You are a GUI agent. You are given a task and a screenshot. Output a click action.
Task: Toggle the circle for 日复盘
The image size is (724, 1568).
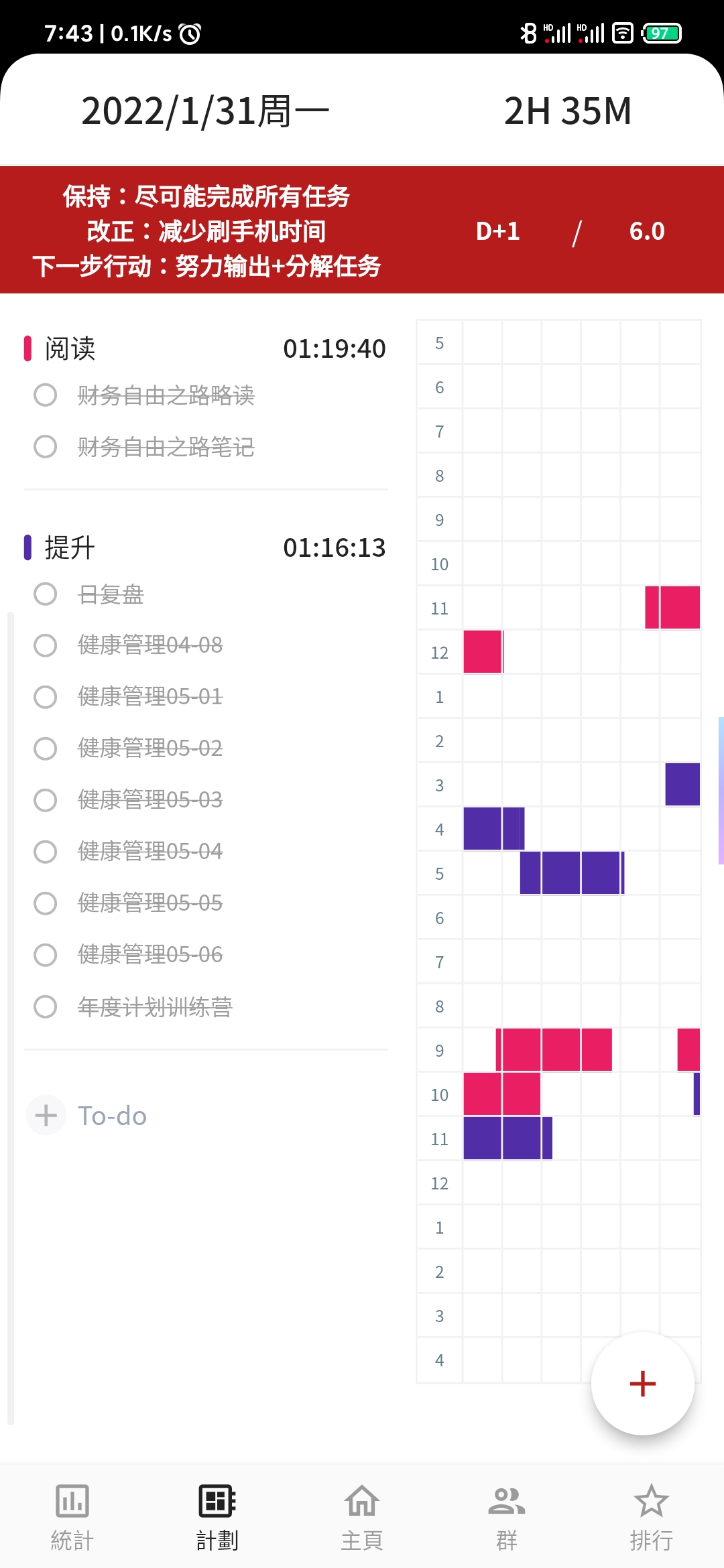pos(46,594)
